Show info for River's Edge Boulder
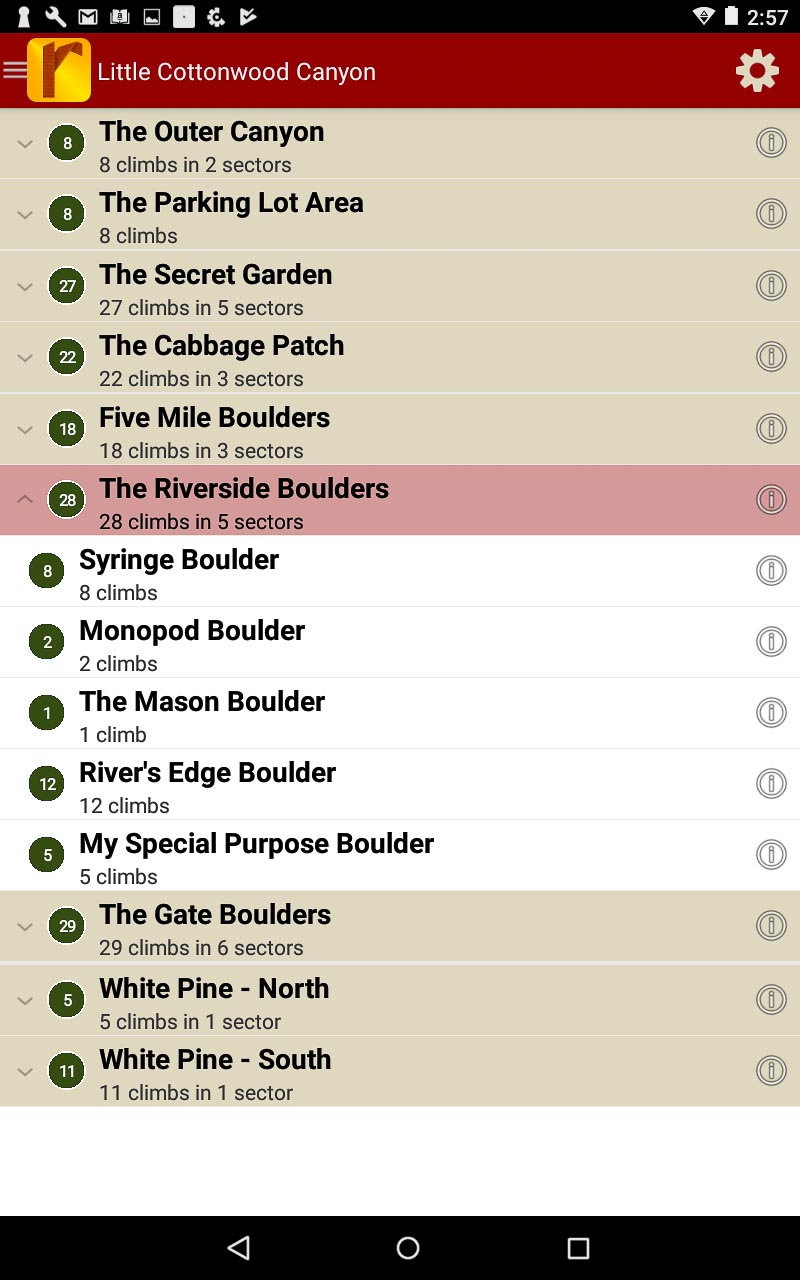The width and height of the screenshot is (800, 1280). pos(770,784)
